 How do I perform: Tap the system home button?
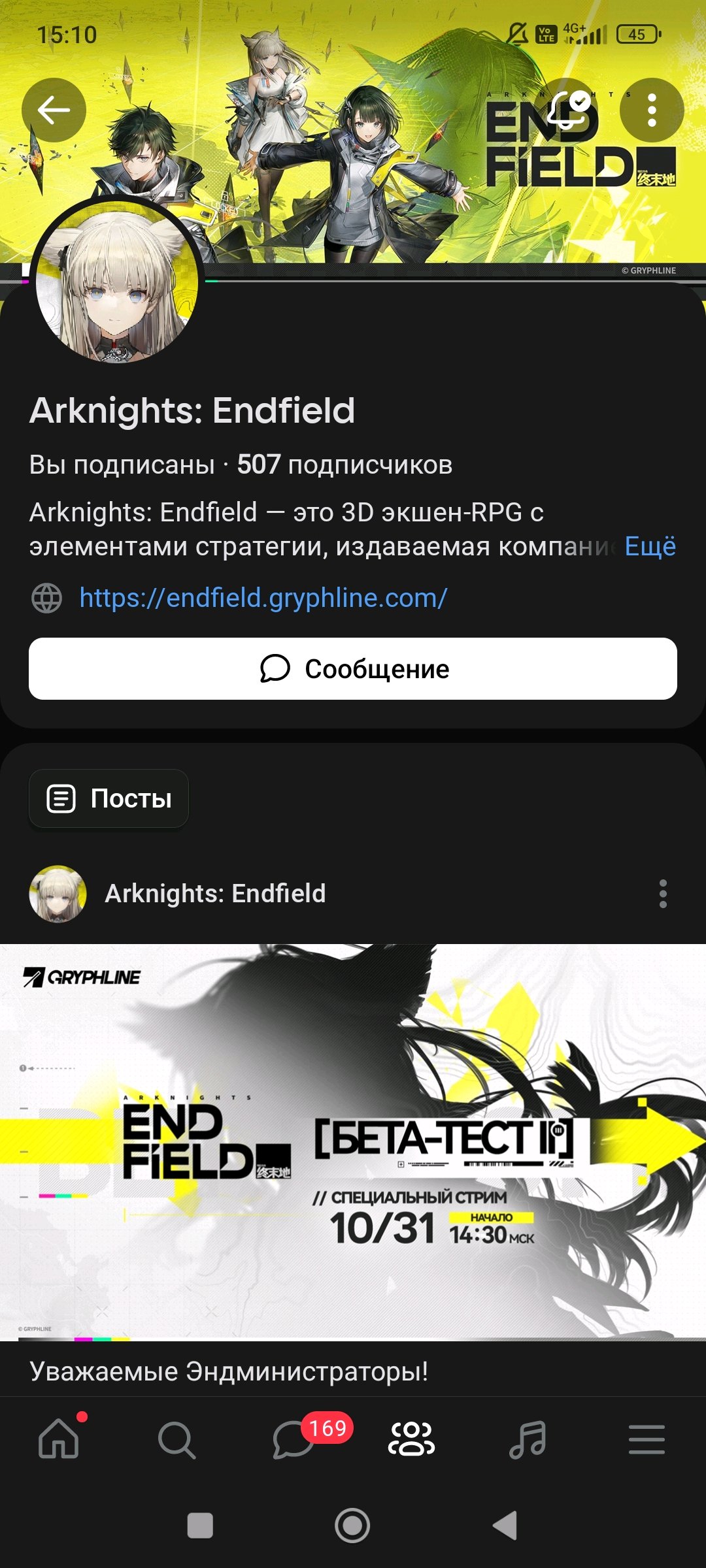[352, 1526]
